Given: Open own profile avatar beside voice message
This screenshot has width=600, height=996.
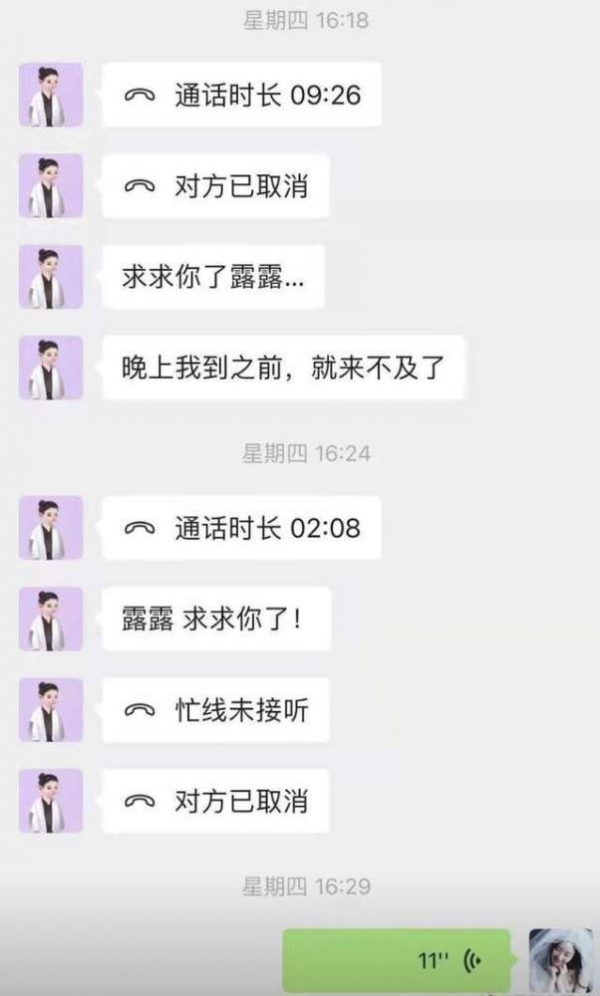Looking at the screenshot, I should [560, 961].
